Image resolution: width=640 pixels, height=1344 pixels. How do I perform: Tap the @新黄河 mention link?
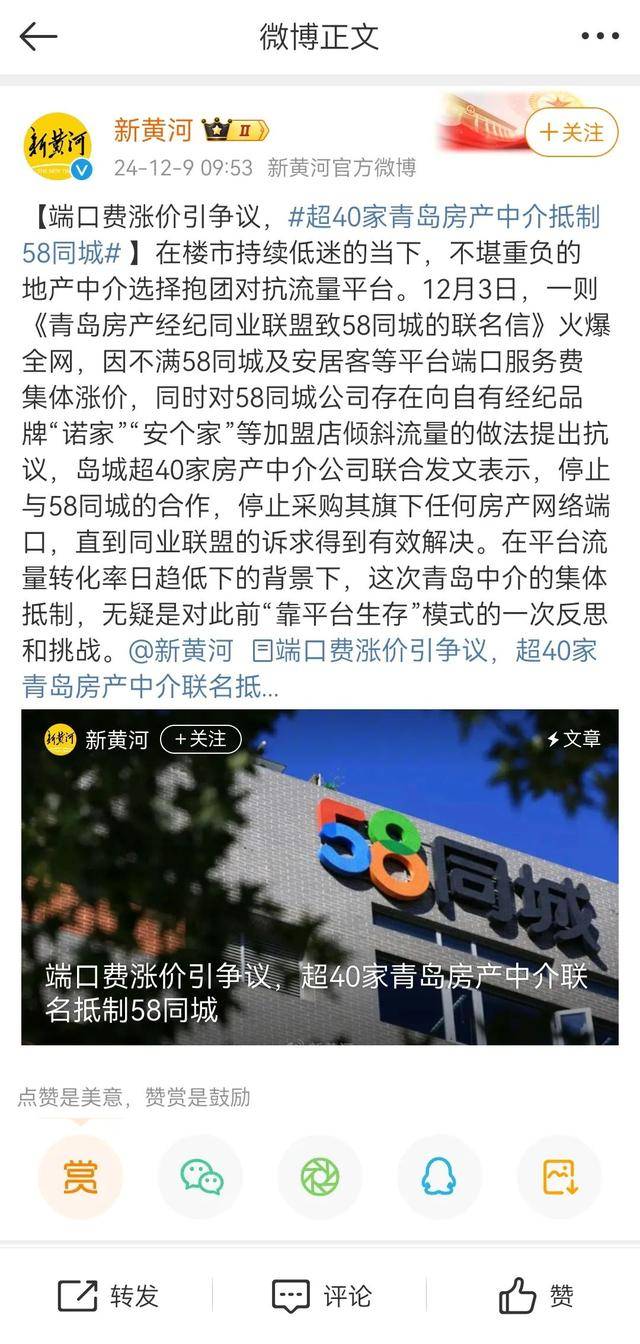181,650
